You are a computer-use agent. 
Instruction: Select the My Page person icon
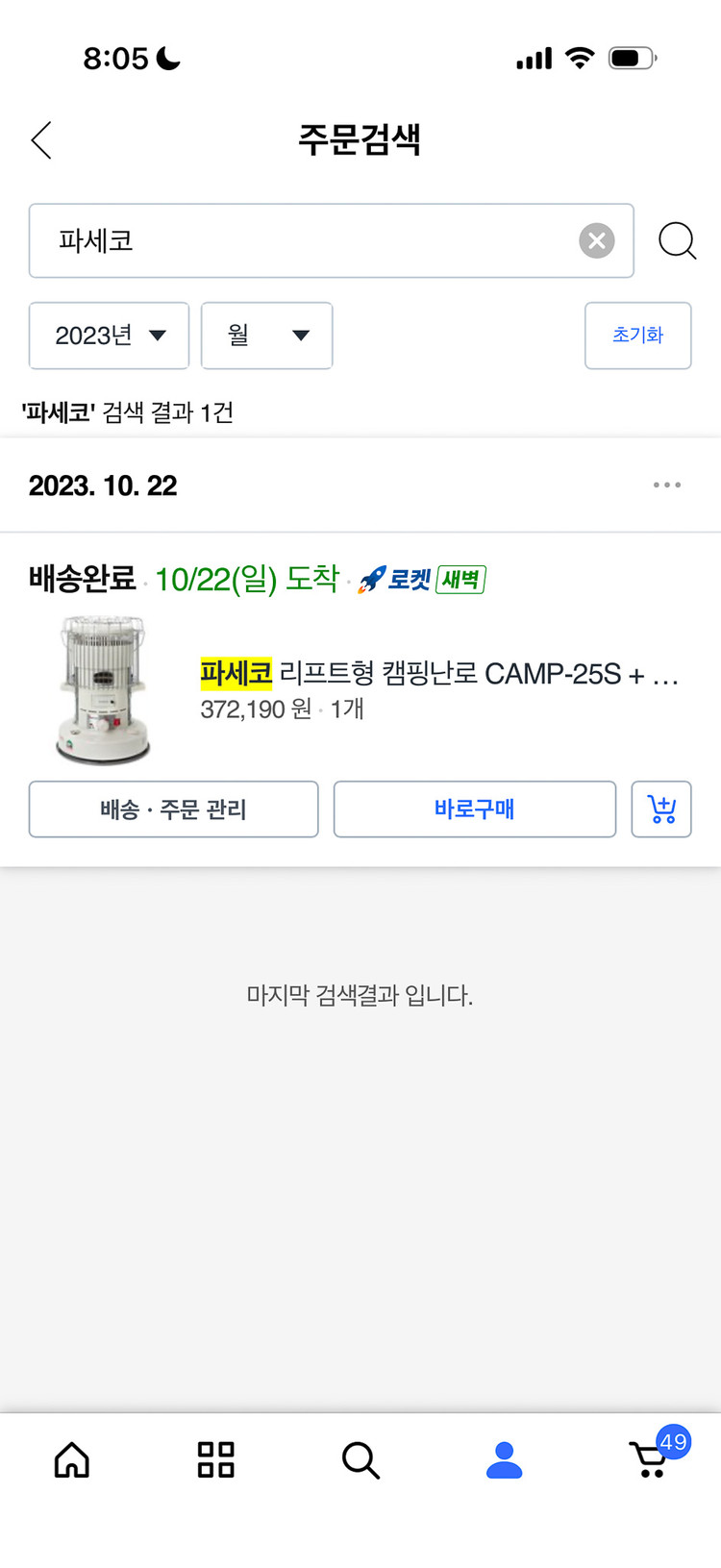[504, 1459]
